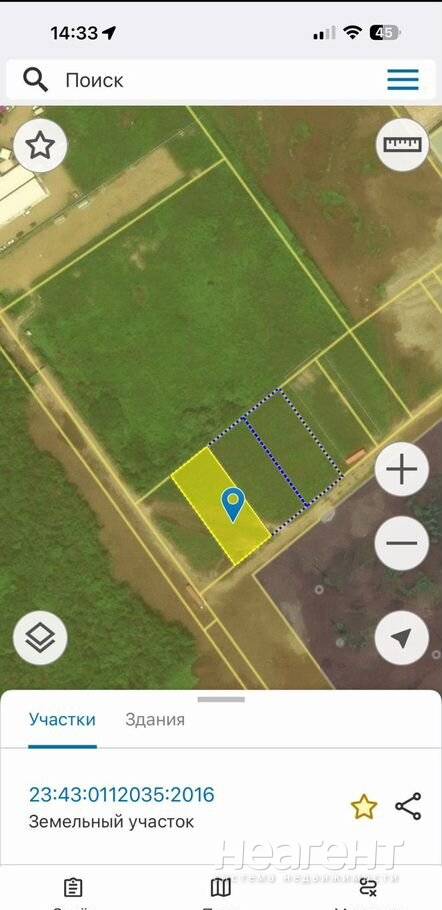Activate the ruler measurement tool

click(403, 144)
